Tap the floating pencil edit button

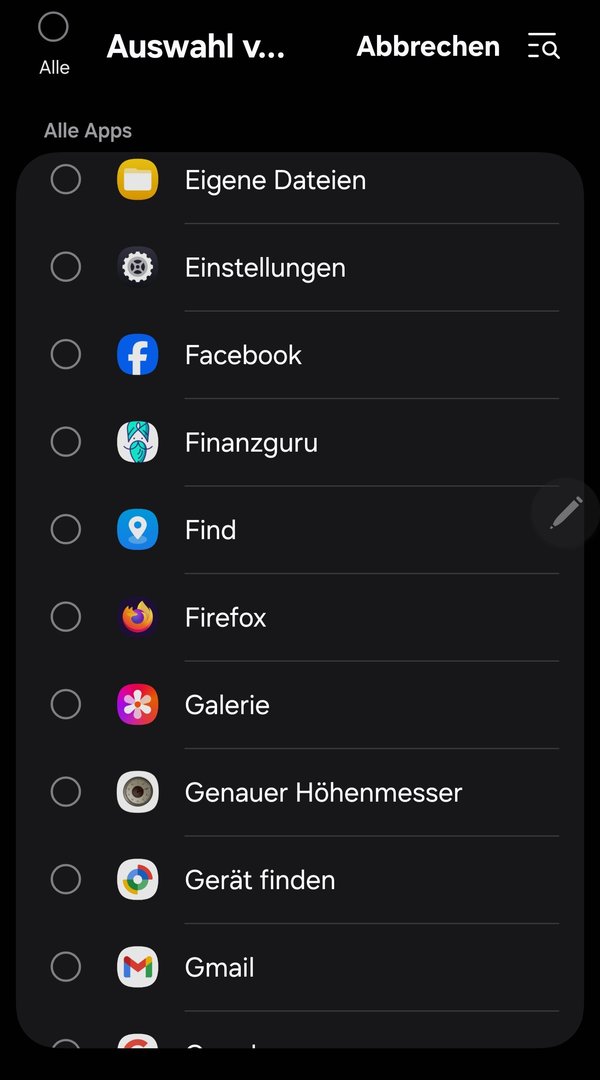tap(565, 513)
